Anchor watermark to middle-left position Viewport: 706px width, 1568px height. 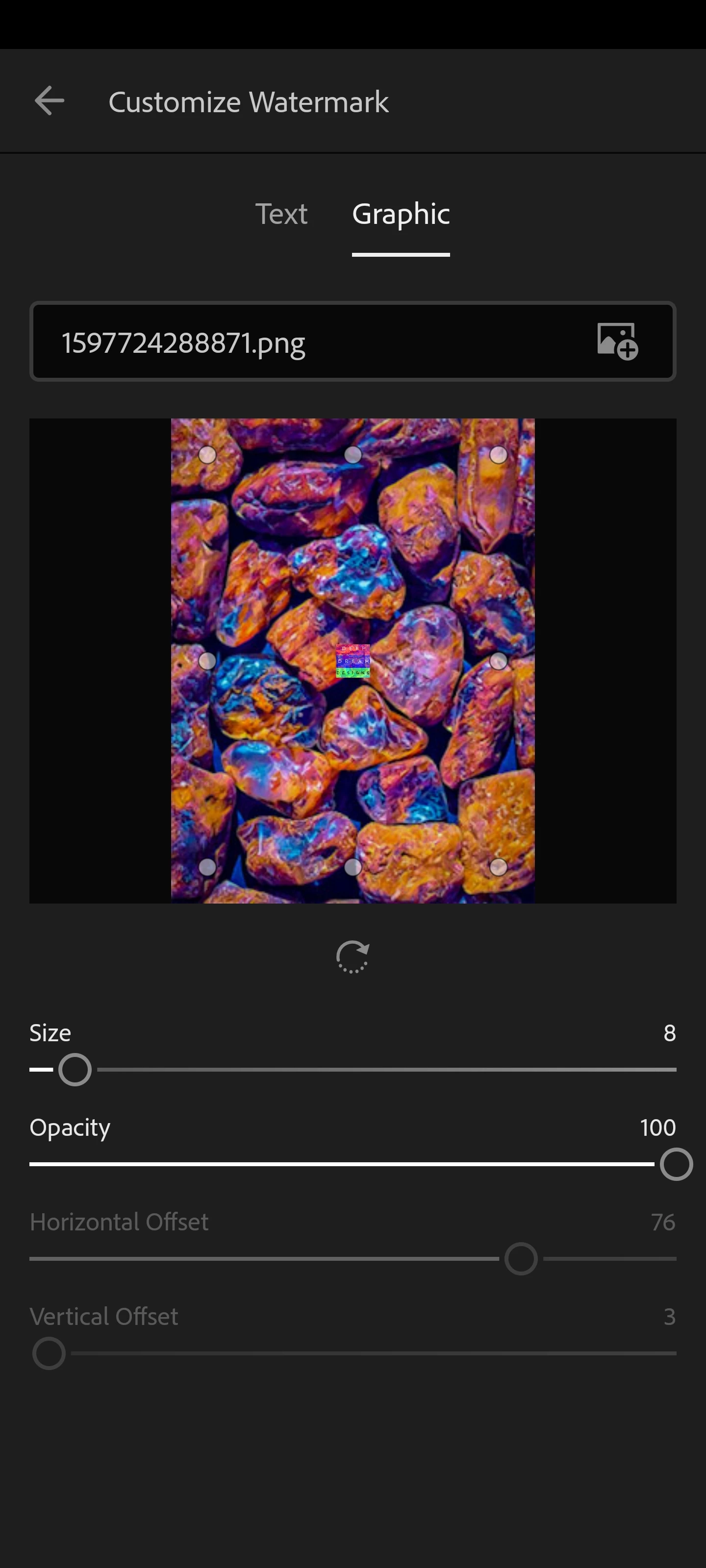click(207, 661)
